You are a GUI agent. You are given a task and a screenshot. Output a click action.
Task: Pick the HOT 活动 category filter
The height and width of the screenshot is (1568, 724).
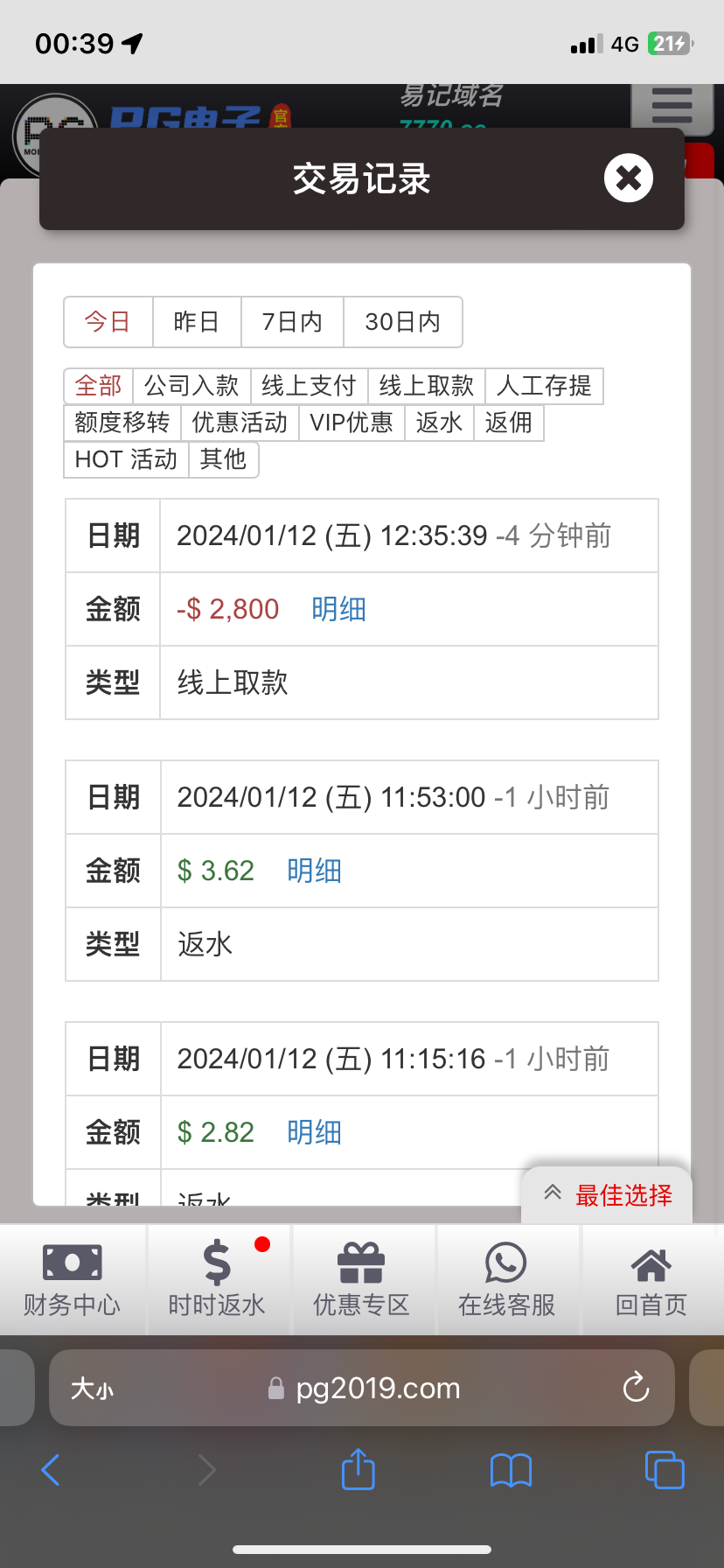(125, 459)
